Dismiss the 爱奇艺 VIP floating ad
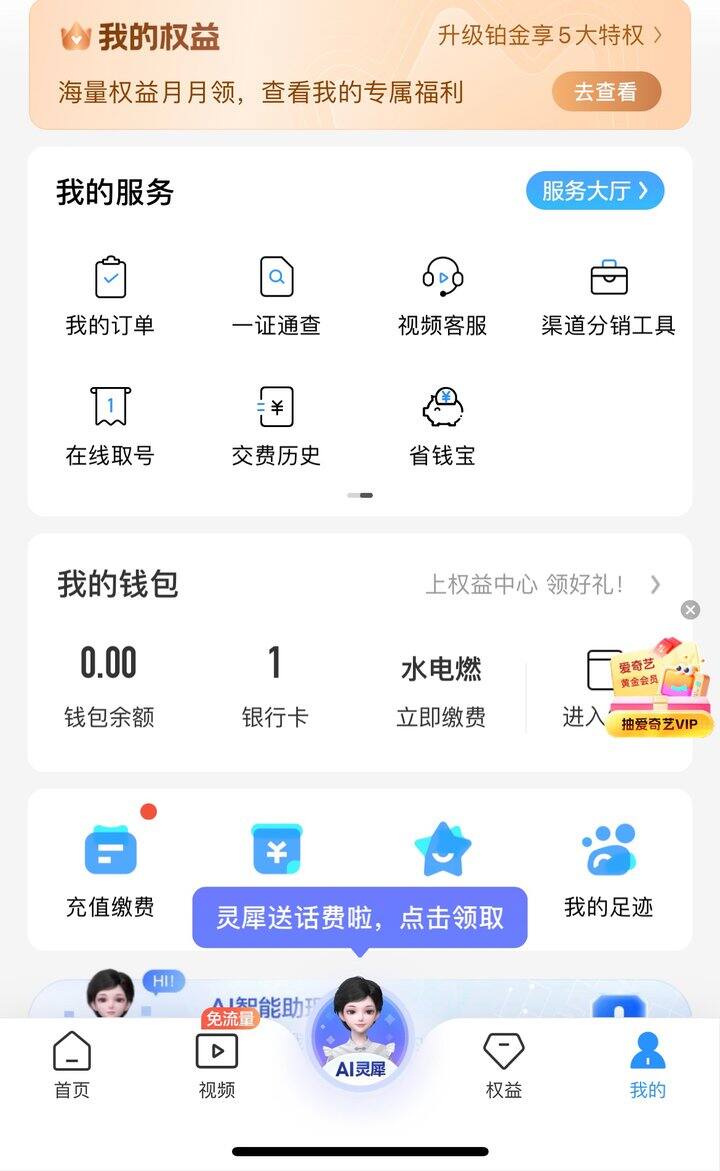This screenshot has width=720, height=1171. 690,610
